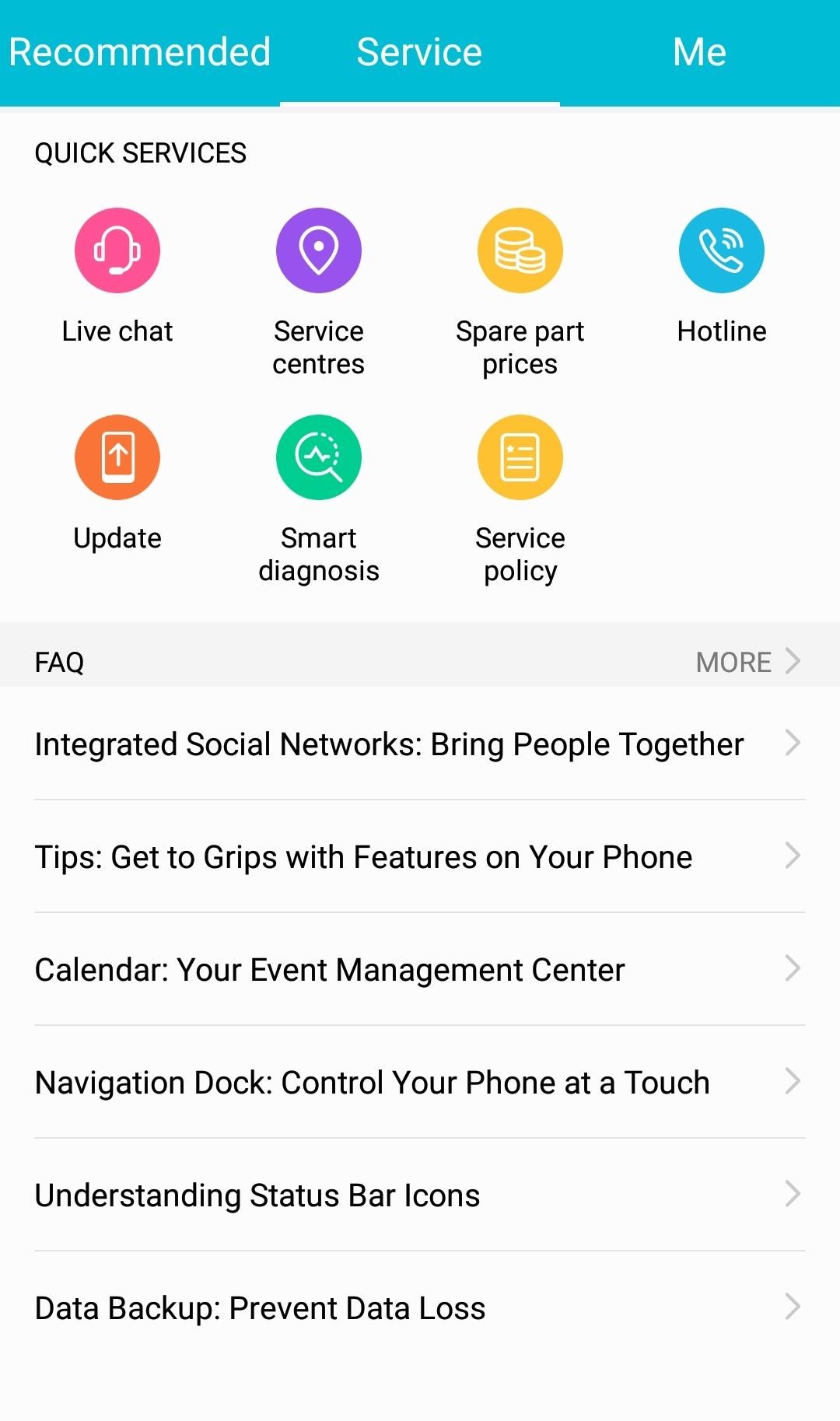The image size is (840, 1421).
Task: Expand the Integrated Social Networks FAQ chevron
Action: pos(793,743)
